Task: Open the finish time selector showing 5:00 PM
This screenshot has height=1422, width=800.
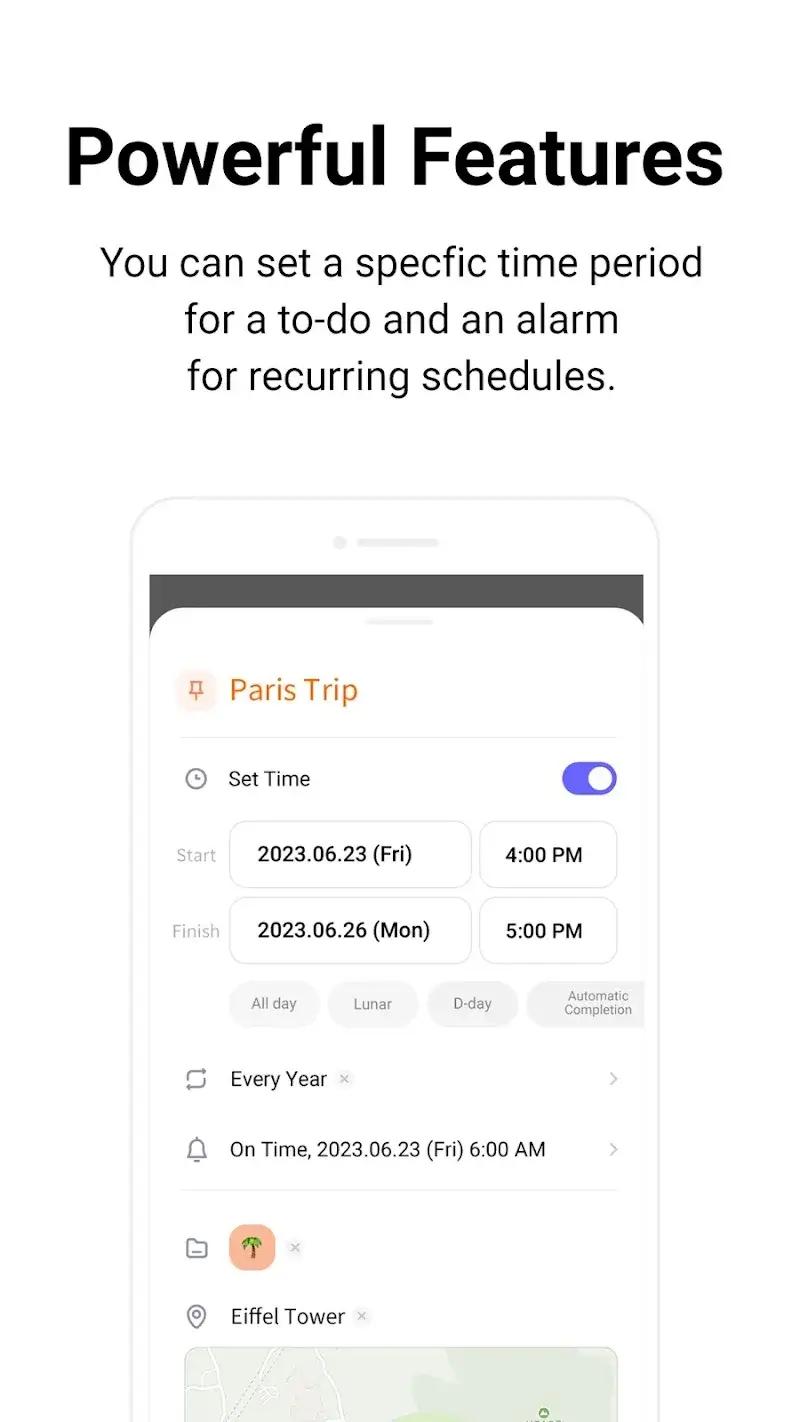Action: [548, 931]
